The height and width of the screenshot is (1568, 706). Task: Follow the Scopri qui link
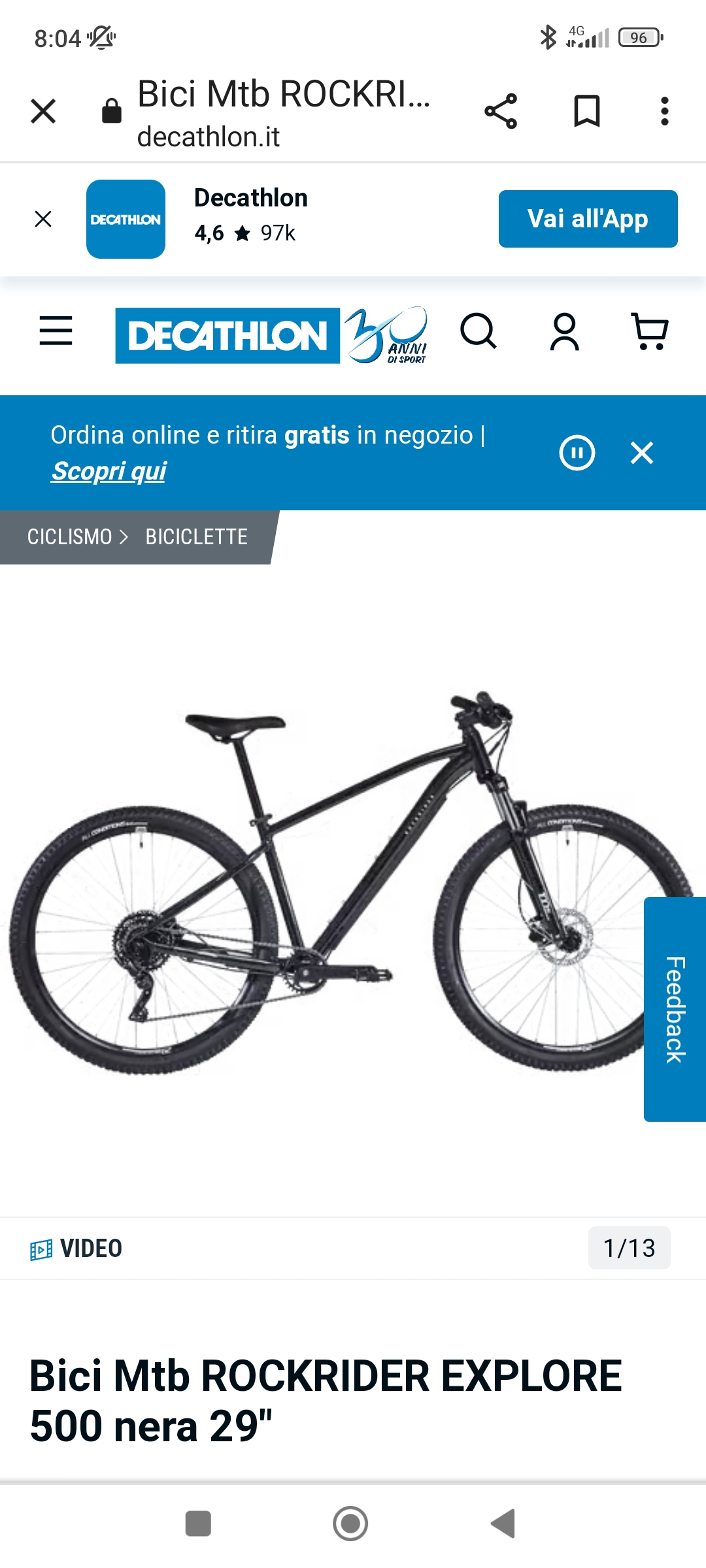tap(109, 471)
